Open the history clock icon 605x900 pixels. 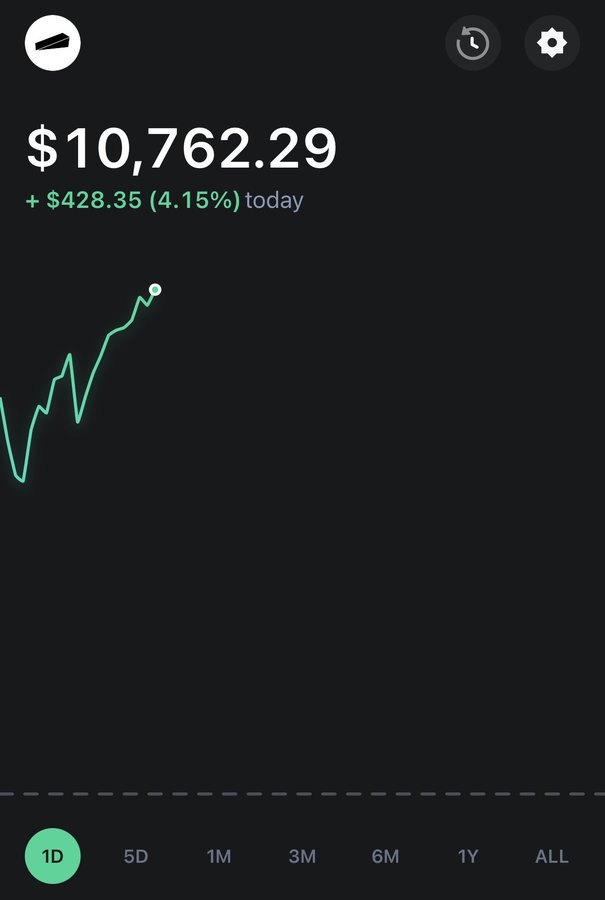coord(473,43)
